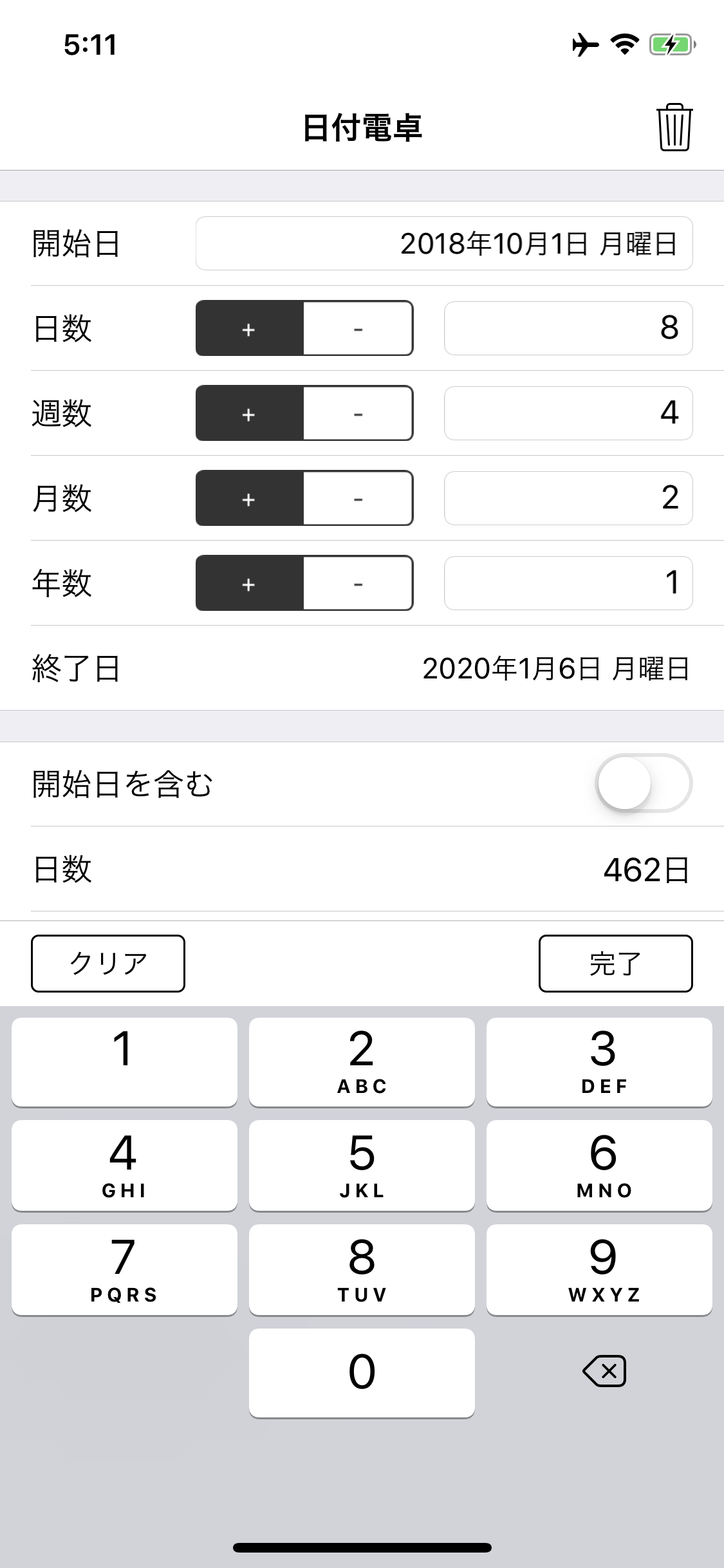This screenshot has height=1568, width=724.
Task: Tap the 462日 day count result
Action: 646,870
